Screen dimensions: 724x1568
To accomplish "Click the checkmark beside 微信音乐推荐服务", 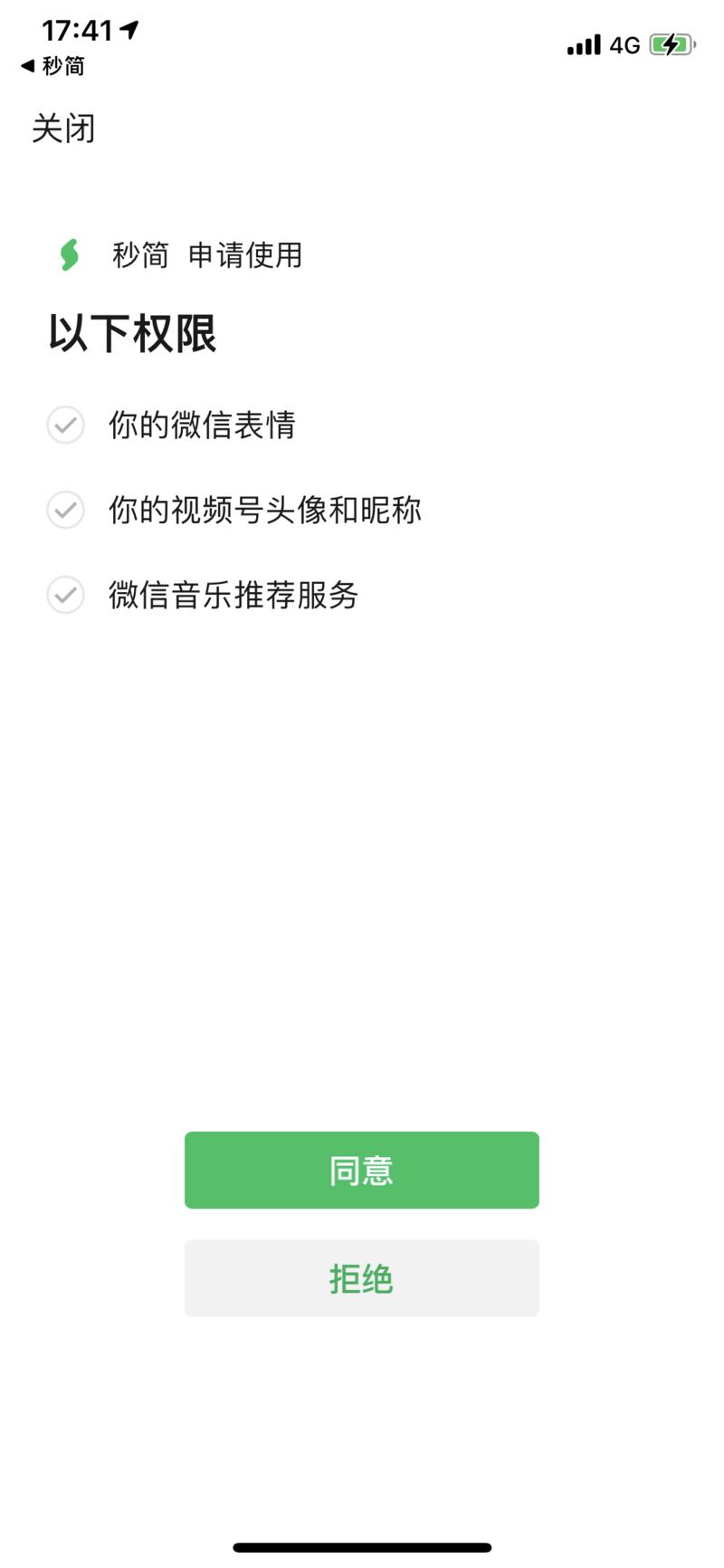I will (x=64, y=596).
